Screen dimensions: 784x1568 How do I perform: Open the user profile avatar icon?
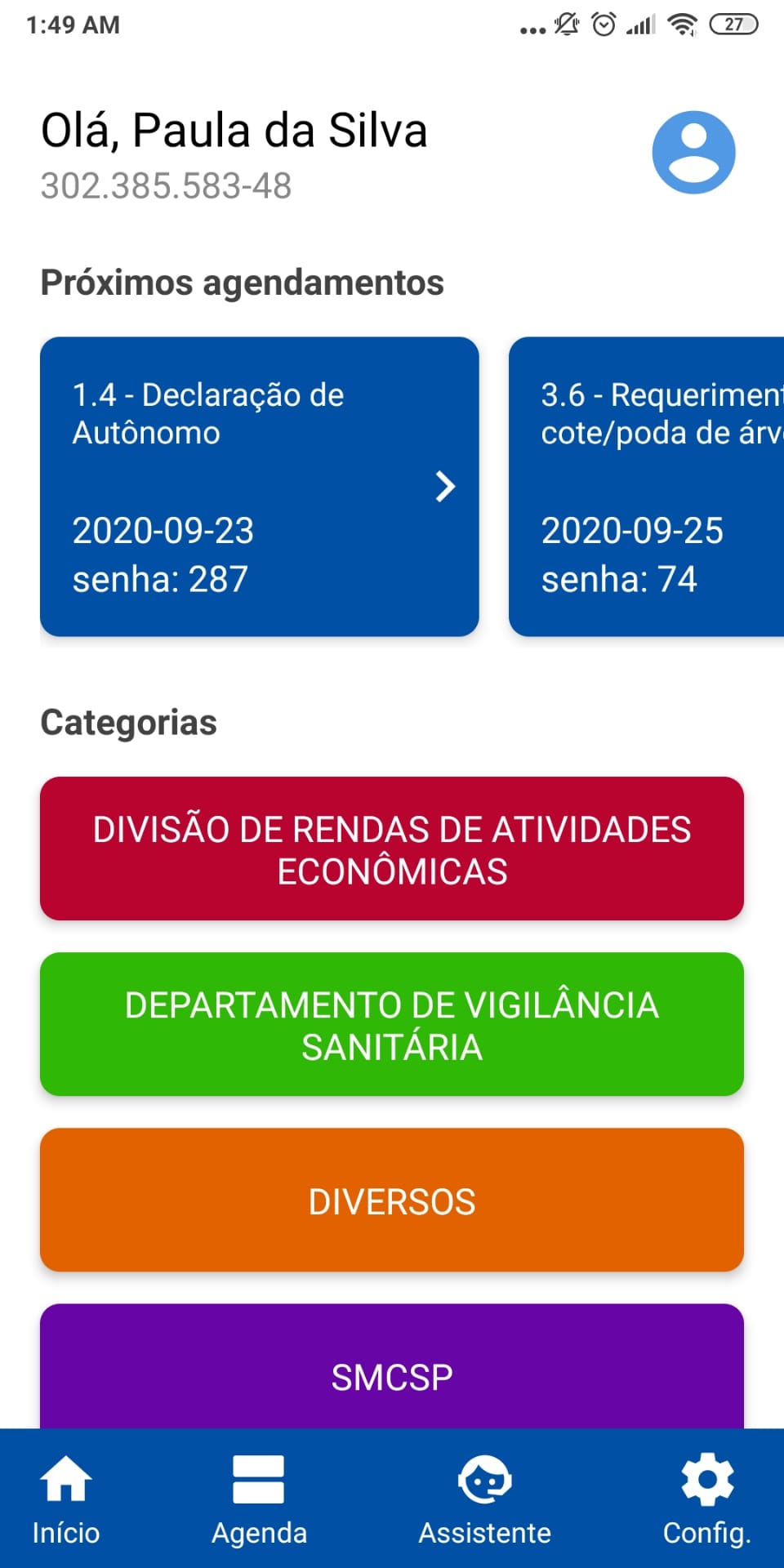pyautogui.click(x=693, y=153)
